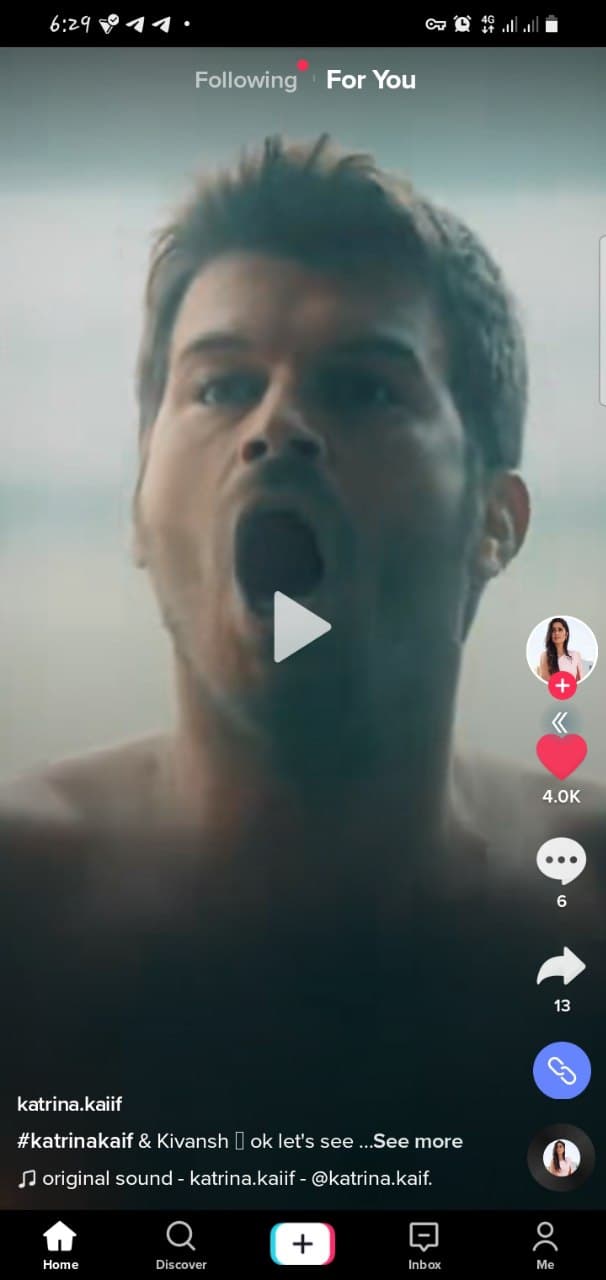Follow katrina.kaiif with the plus badge
The width and height of the screenshot is (606, 1280).
coord(562,686)
